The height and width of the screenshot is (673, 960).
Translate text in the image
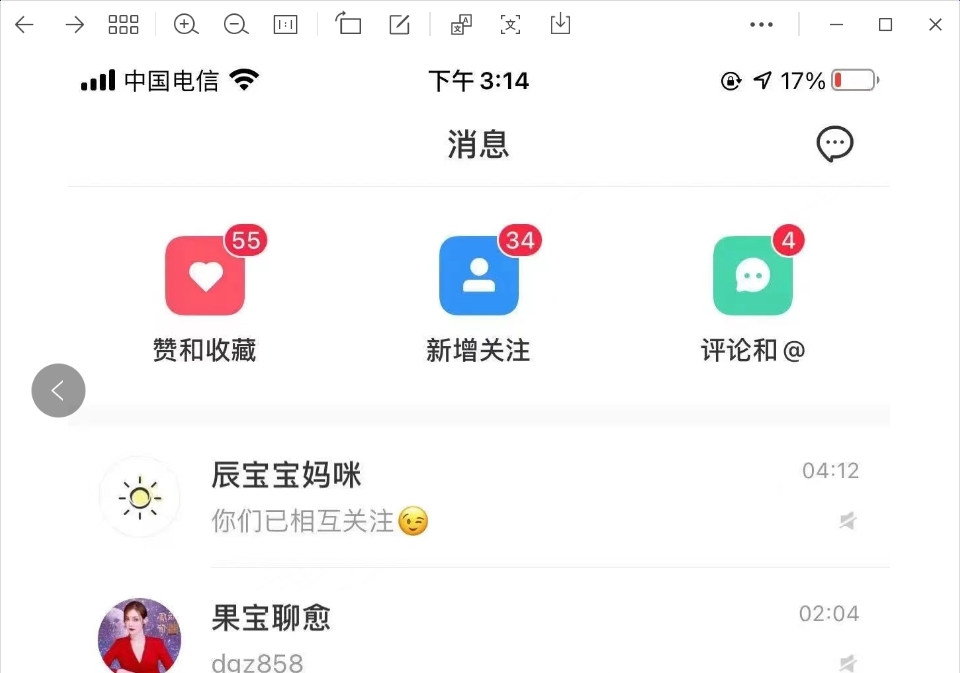(x=461, y=25)
